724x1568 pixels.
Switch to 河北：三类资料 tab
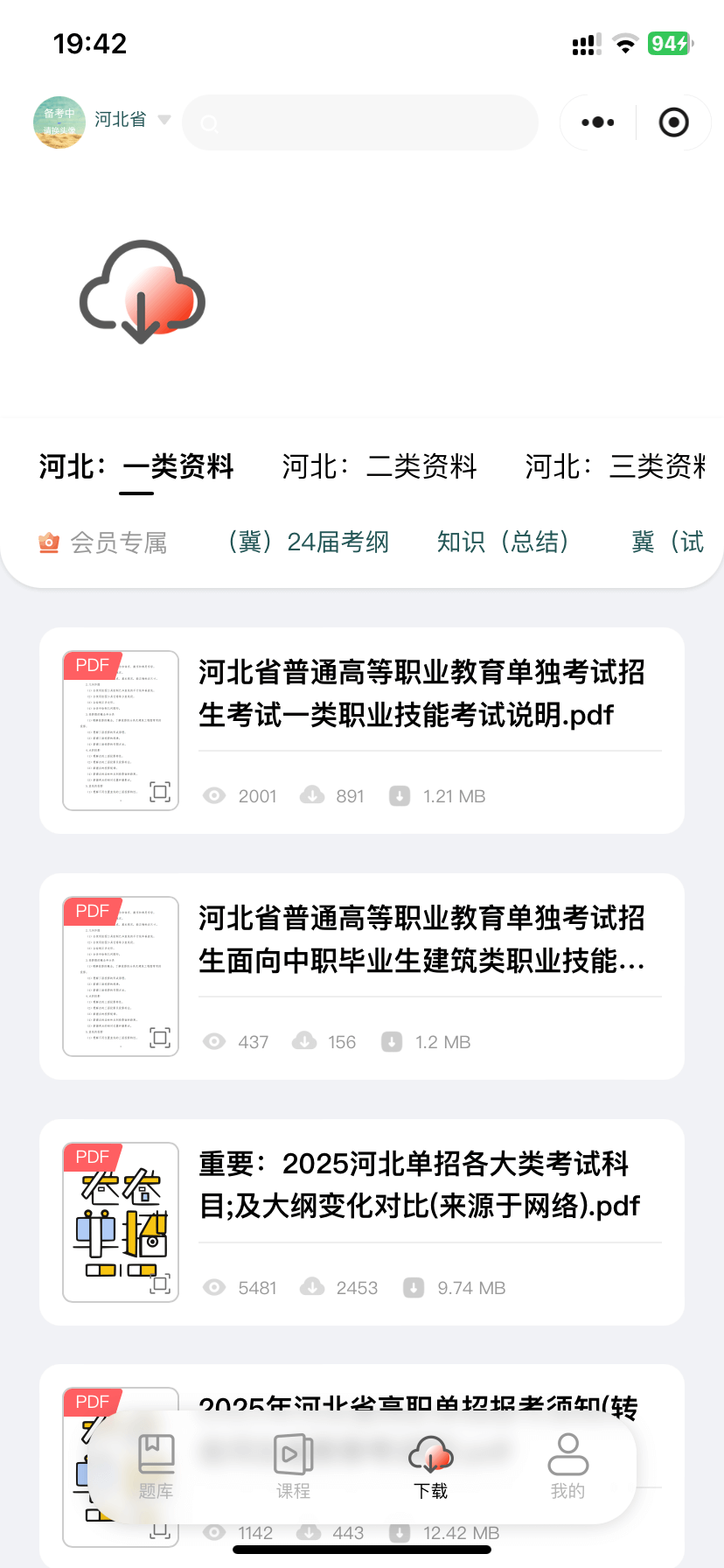coord(615,466)
